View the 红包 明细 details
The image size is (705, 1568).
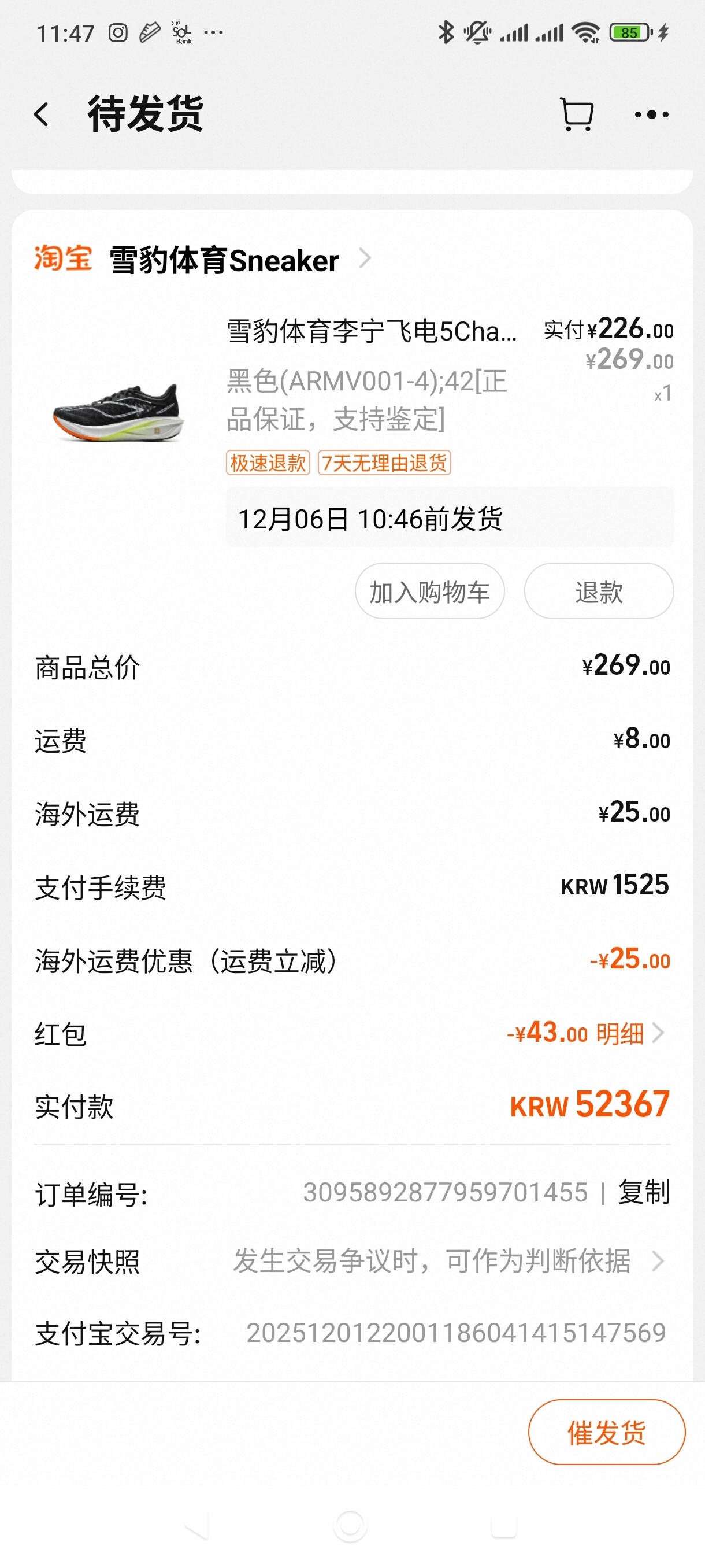[626, 1034]
